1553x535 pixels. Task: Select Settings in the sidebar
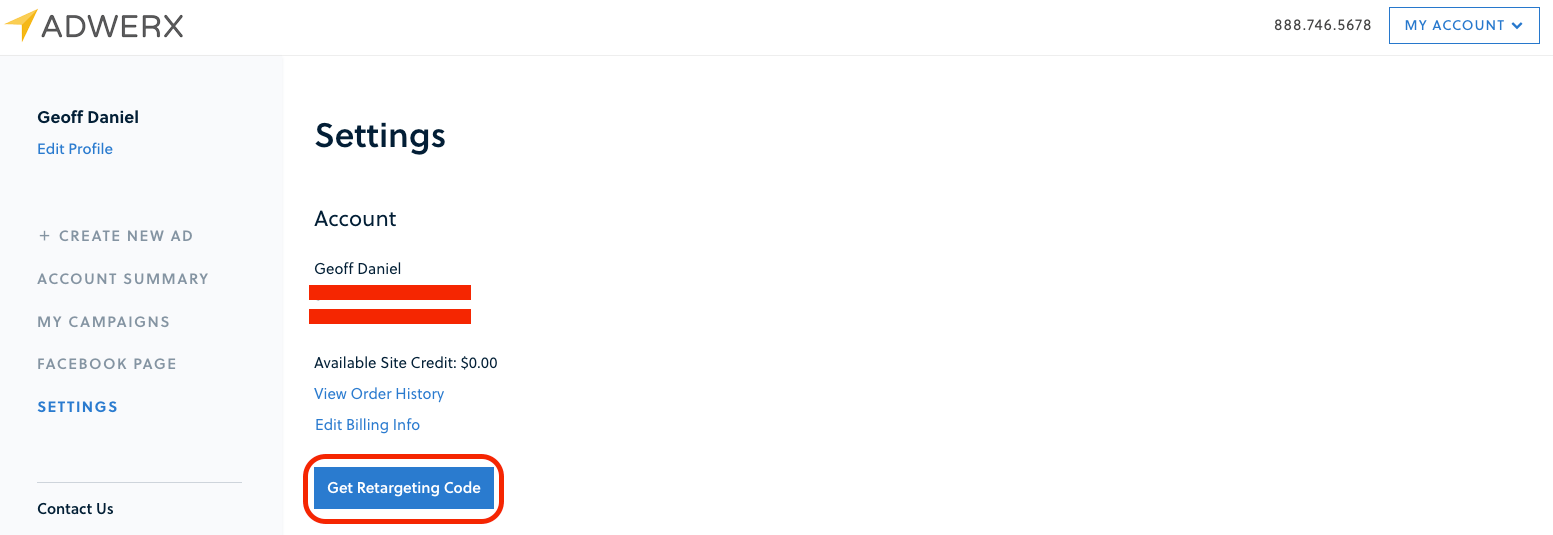[77, 407]
